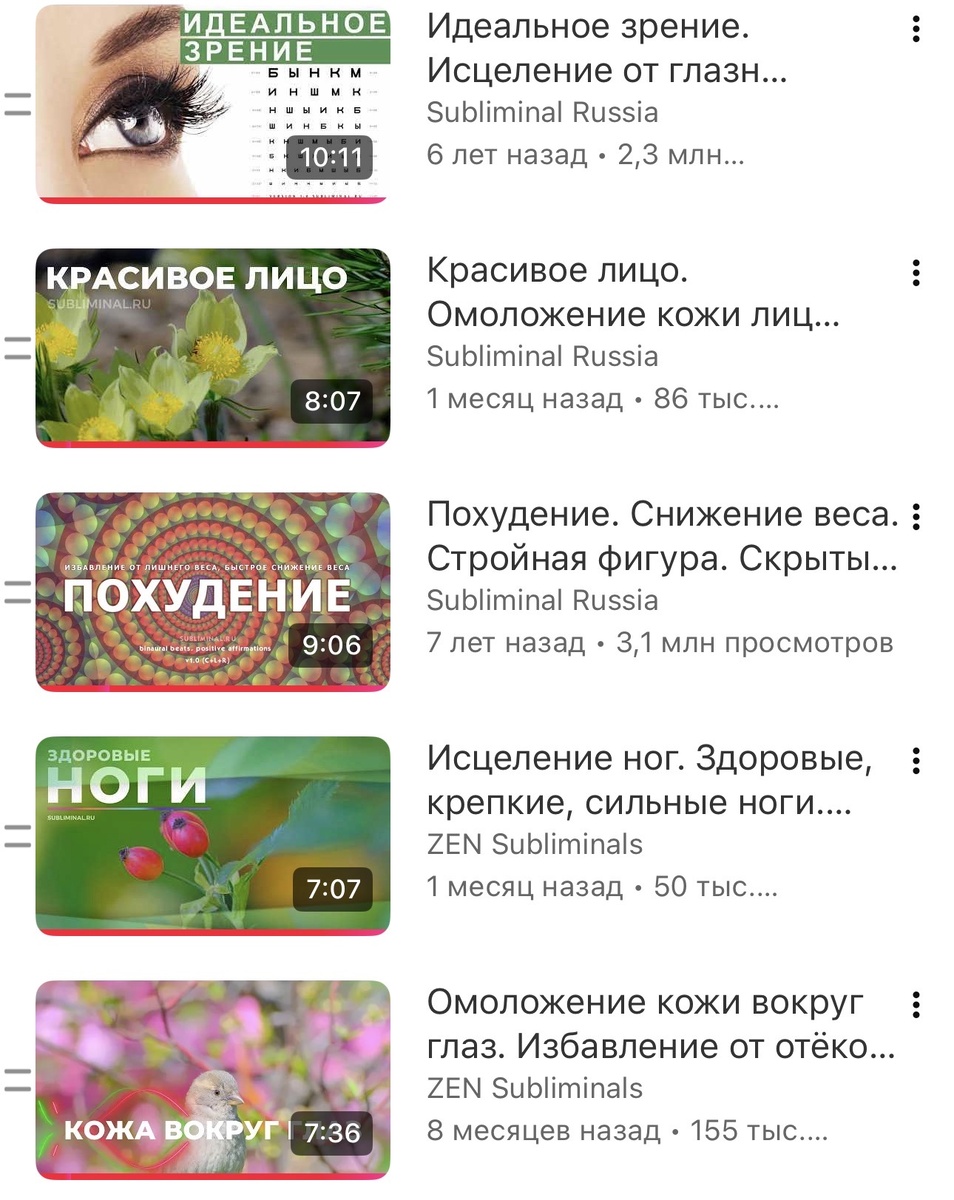Open options menu for the Похудение video
Image resolution: width=954 pixels, height=1200 pixels.
point(916,517)
